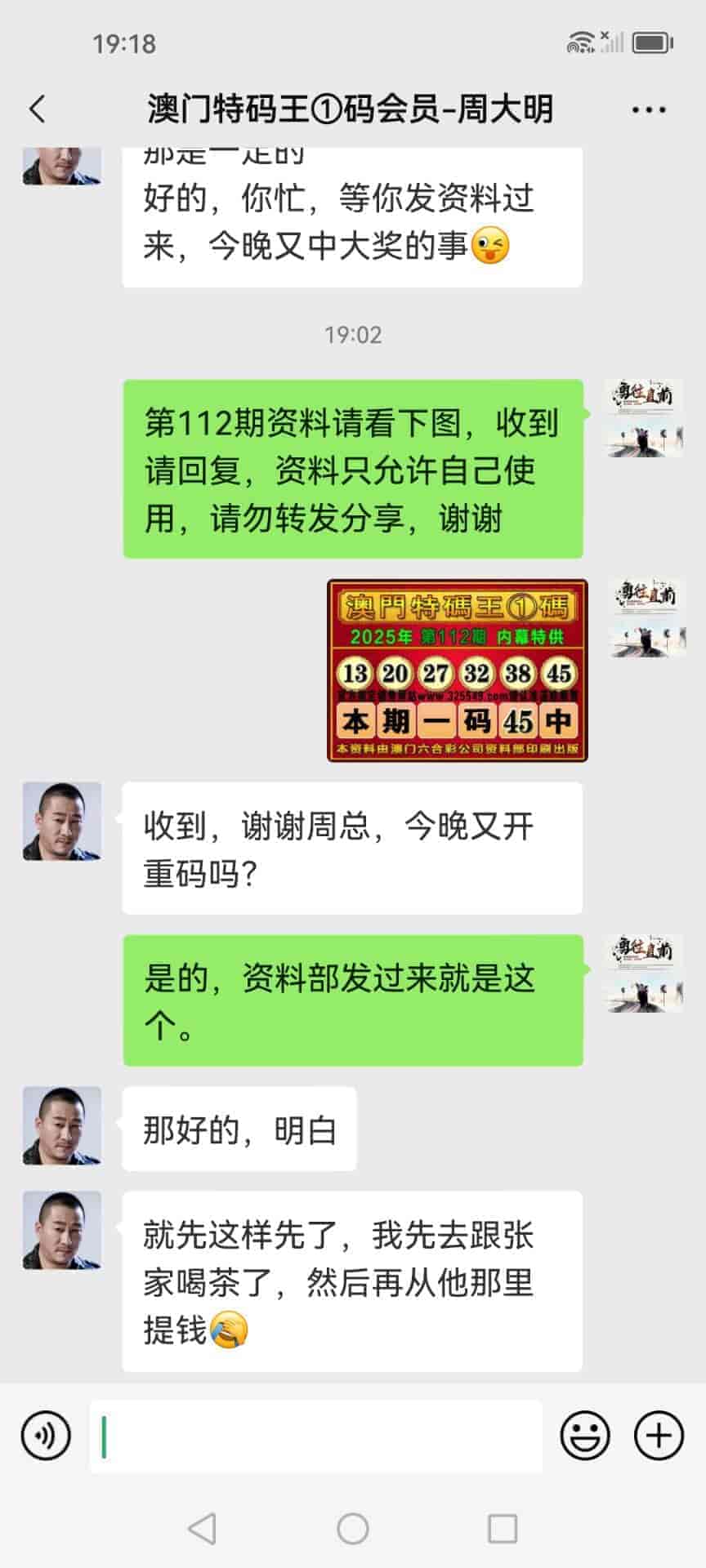The image size is (706, 1568).
Task: Open contact avatar beside 收到，谢谢周总
Action: tap(62, 822)
